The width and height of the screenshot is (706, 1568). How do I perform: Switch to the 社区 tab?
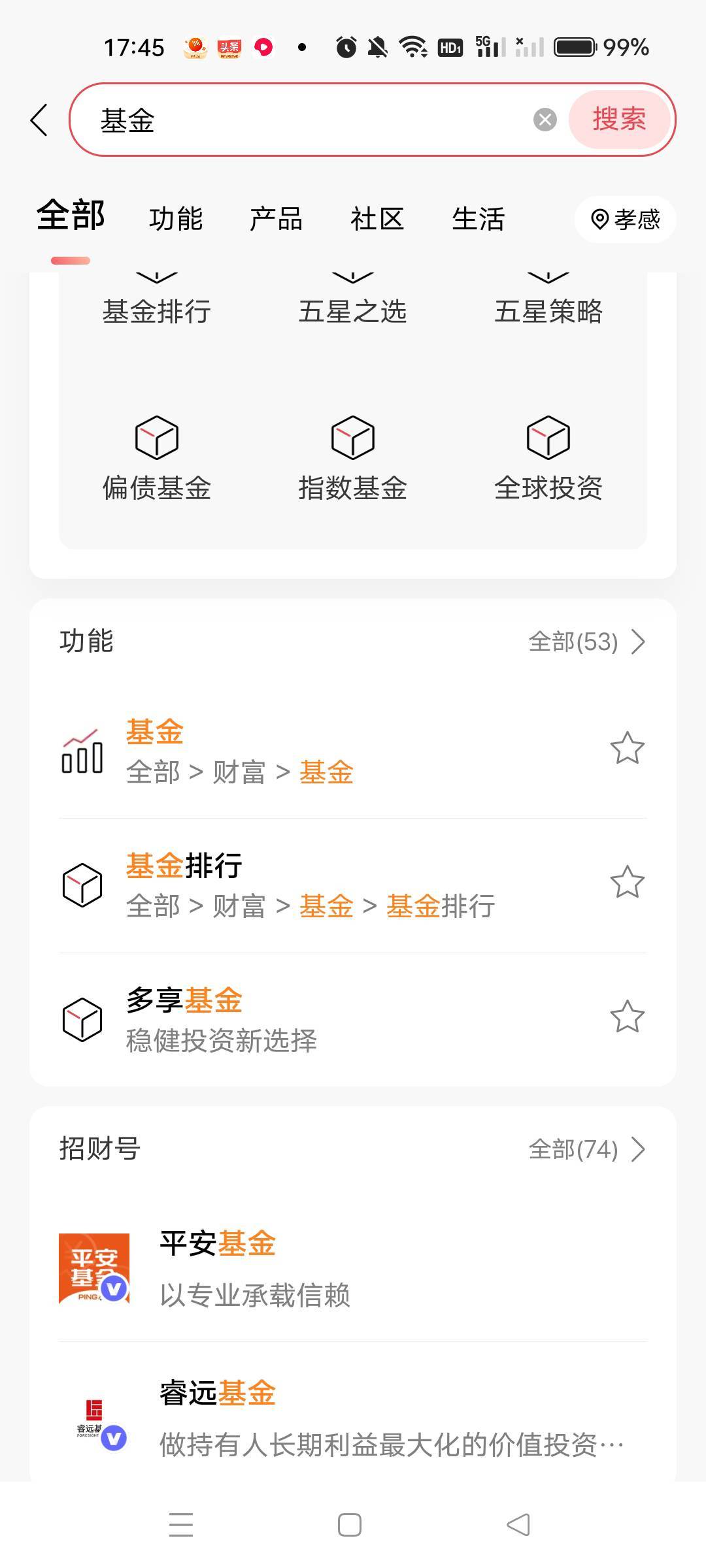tap(377, 219)
